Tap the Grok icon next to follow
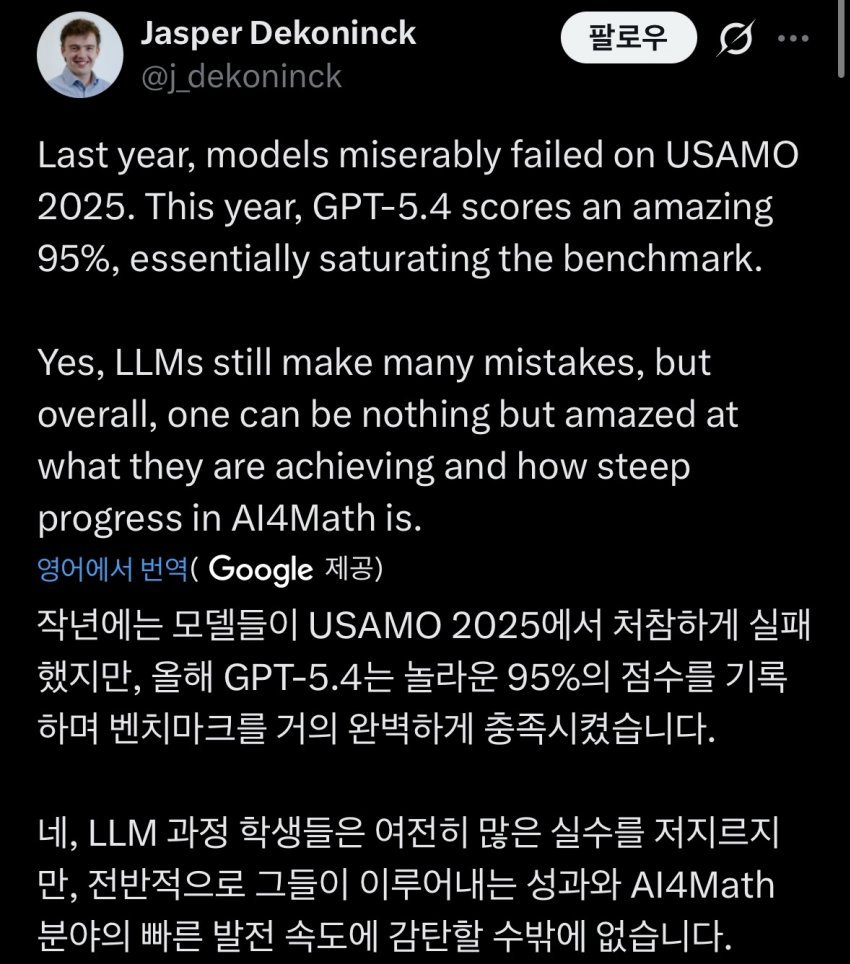 point(735,40)
